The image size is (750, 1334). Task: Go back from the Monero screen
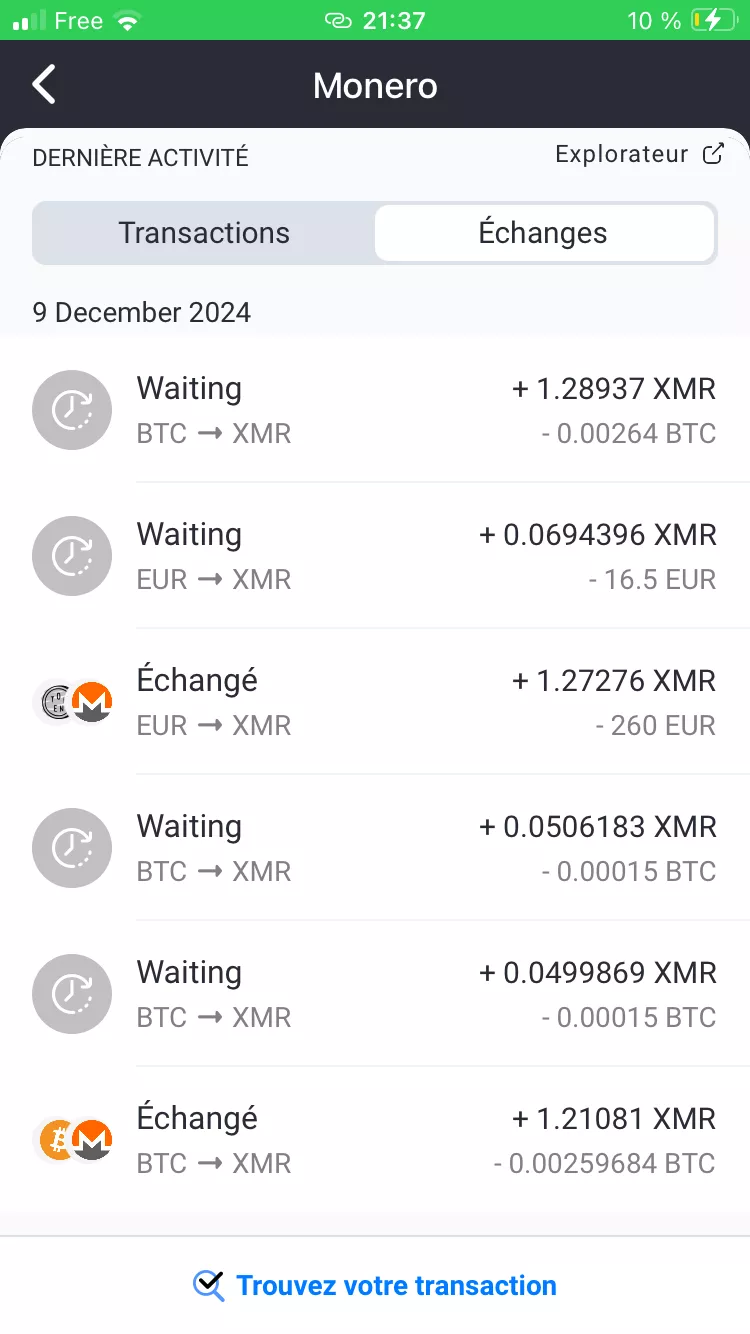click(44, 85)
